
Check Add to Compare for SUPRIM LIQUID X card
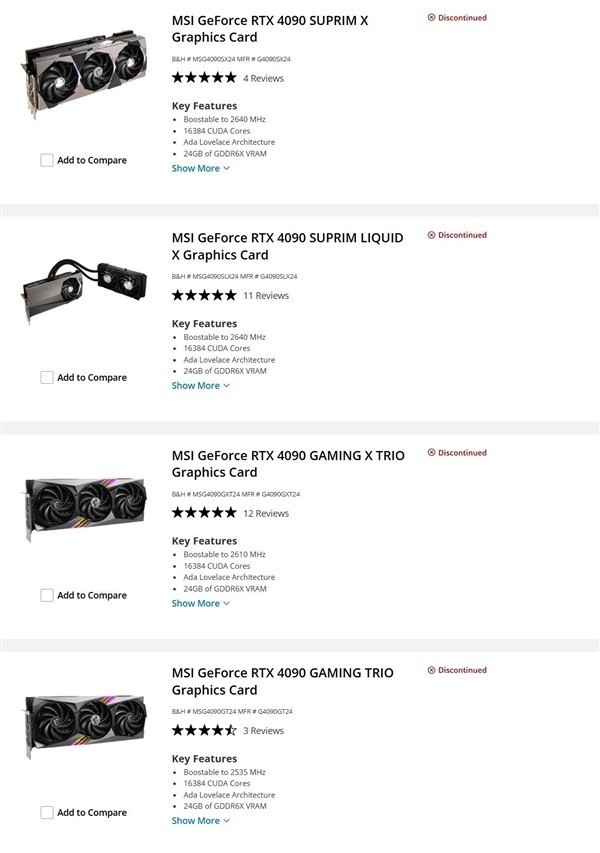point(47,378)
